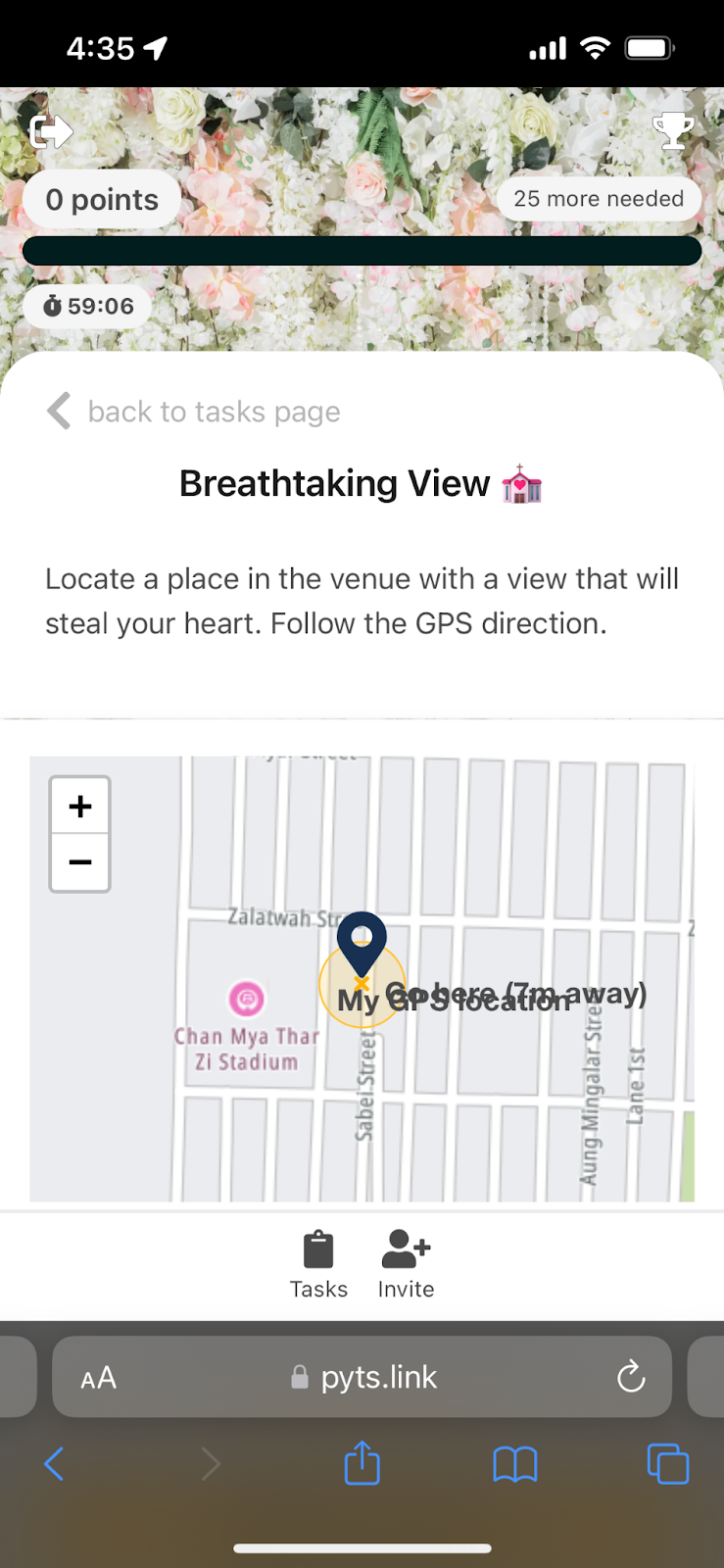The image size is (724, 1568).
Task: Zoom in on the map
Action: coord(80,807)
